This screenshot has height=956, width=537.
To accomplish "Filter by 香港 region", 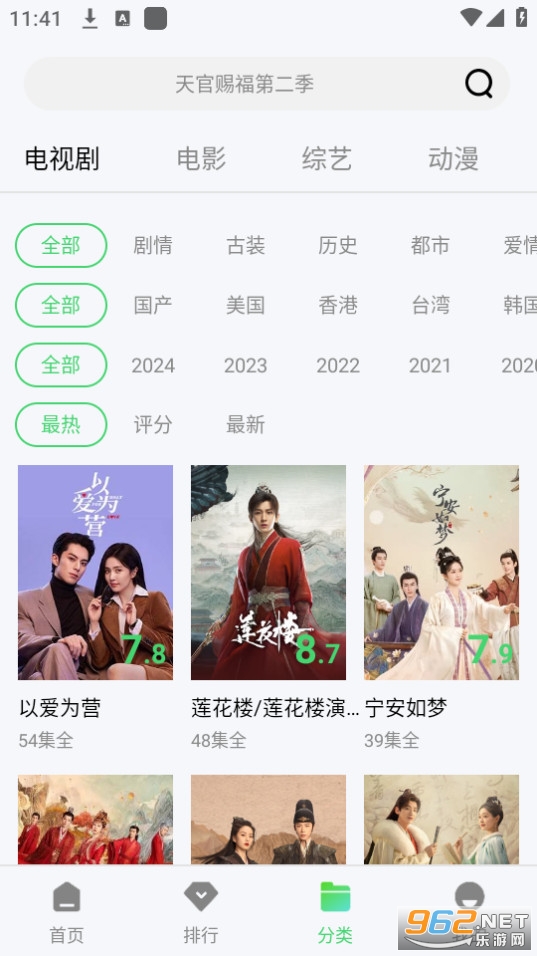I will (x=338, y=305).
